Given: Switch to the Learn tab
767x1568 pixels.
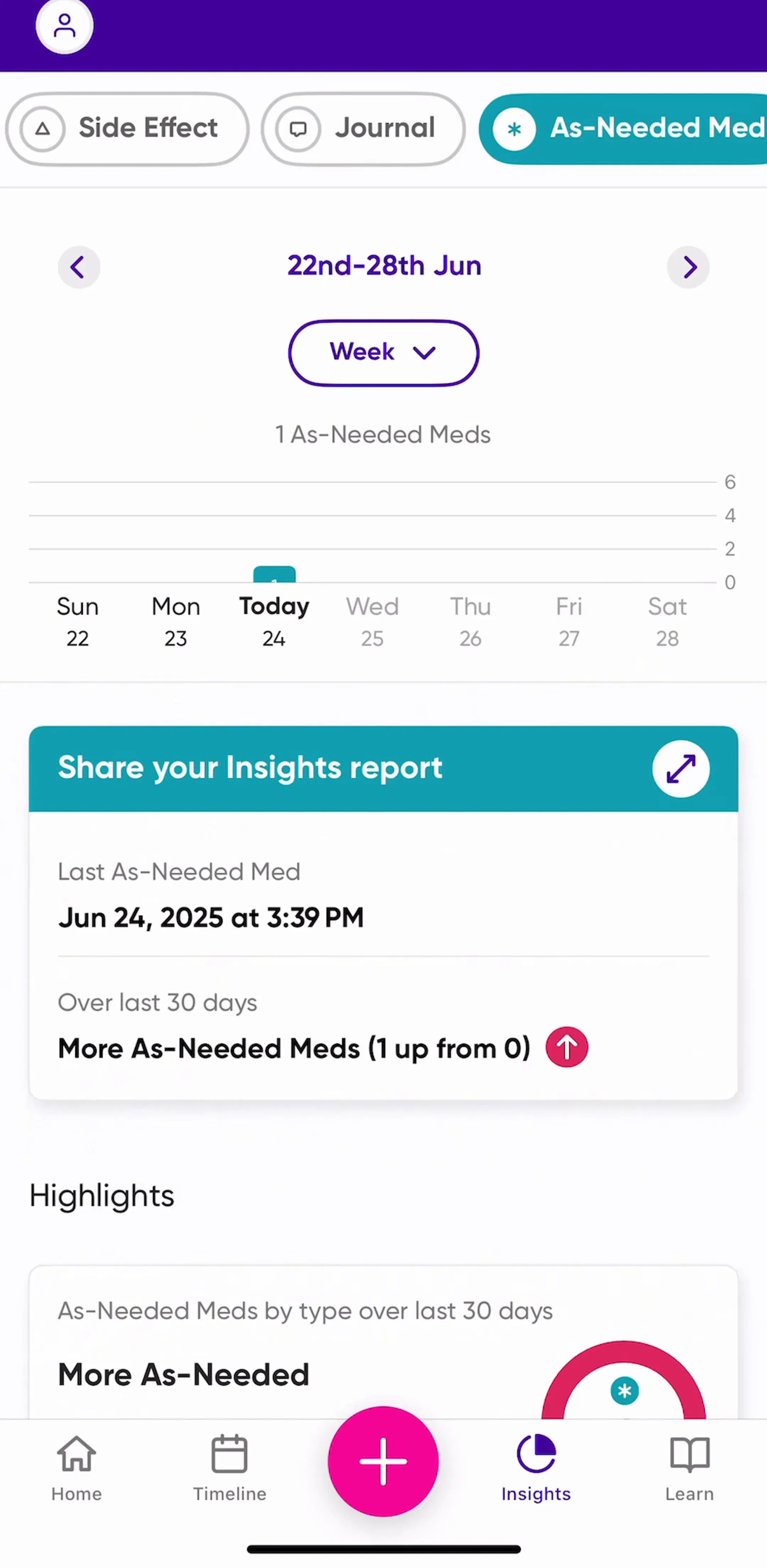Looking at the screenshot, I should click(x=689, y=1467).
